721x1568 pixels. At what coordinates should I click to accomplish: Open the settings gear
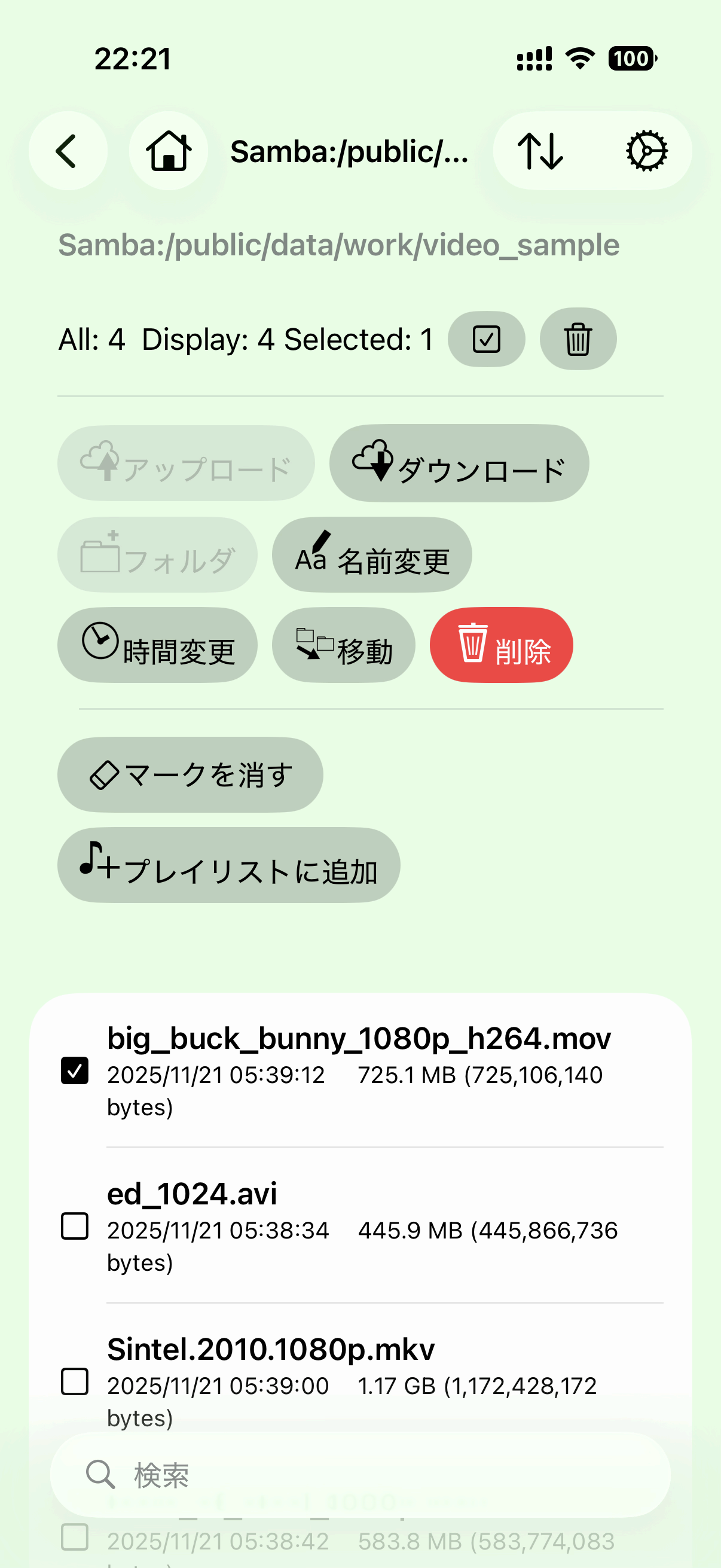[x=646, y=151]
